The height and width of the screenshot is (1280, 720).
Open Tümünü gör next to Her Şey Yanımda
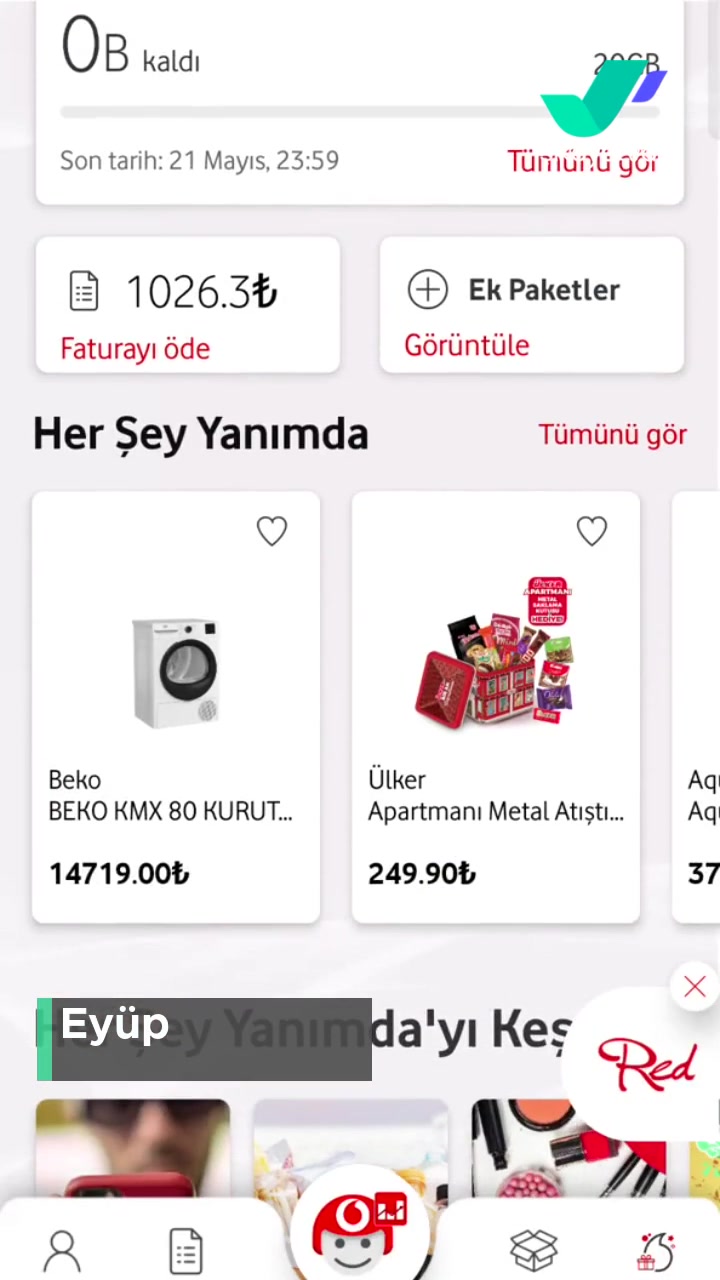[x=613, y=434]
